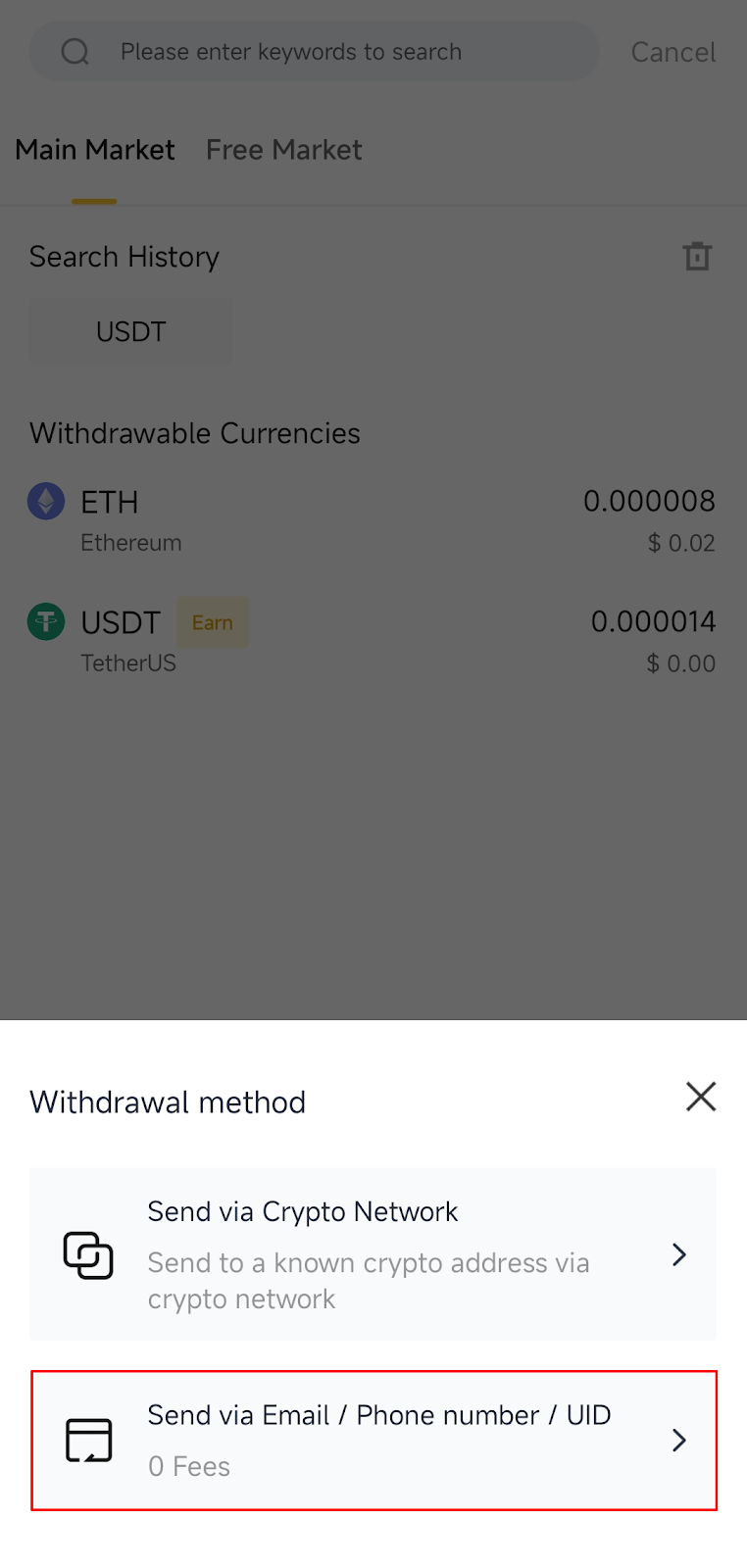Clear search history with trash icon
Screen dimensions: 747x1568
coord(697,257)
